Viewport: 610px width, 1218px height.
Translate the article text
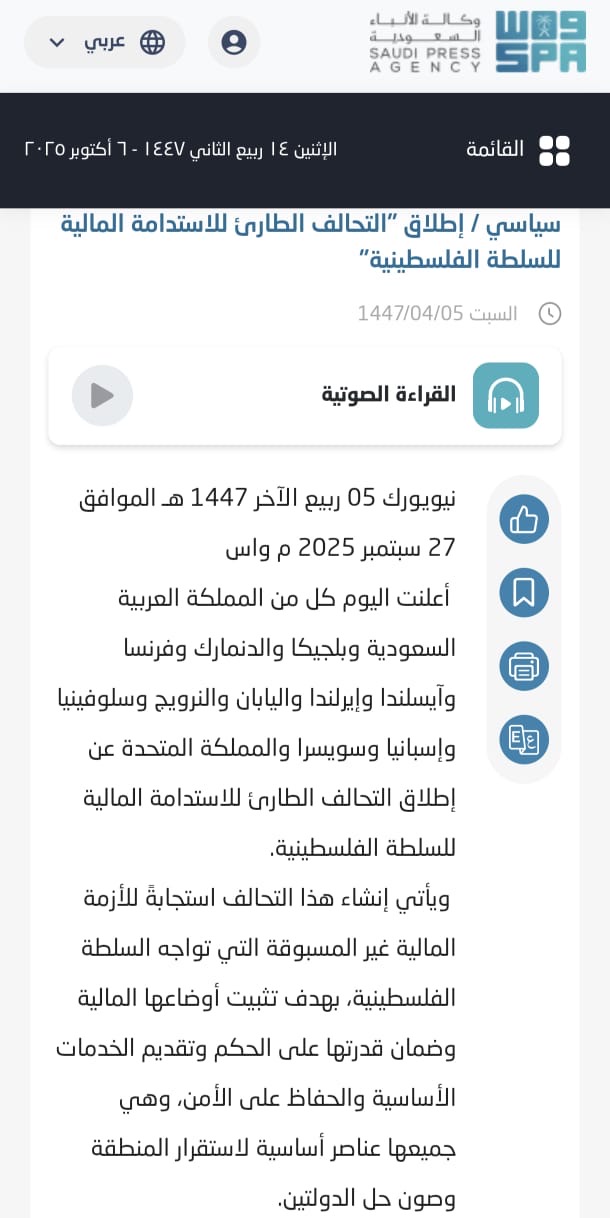pyautogui.click(x=524, y=739)
